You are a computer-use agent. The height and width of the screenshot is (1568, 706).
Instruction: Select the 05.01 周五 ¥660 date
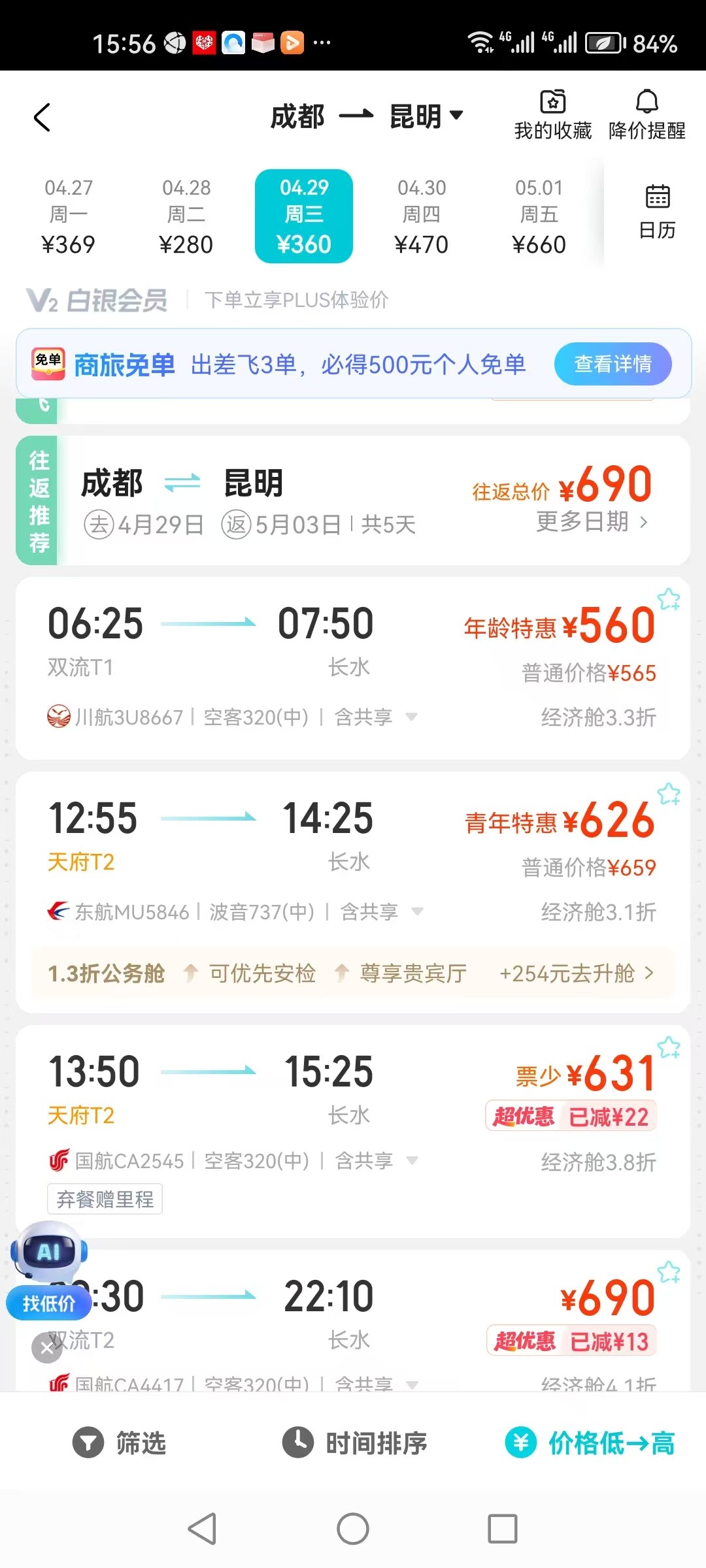pyautogui.click(x=539, y=216)
